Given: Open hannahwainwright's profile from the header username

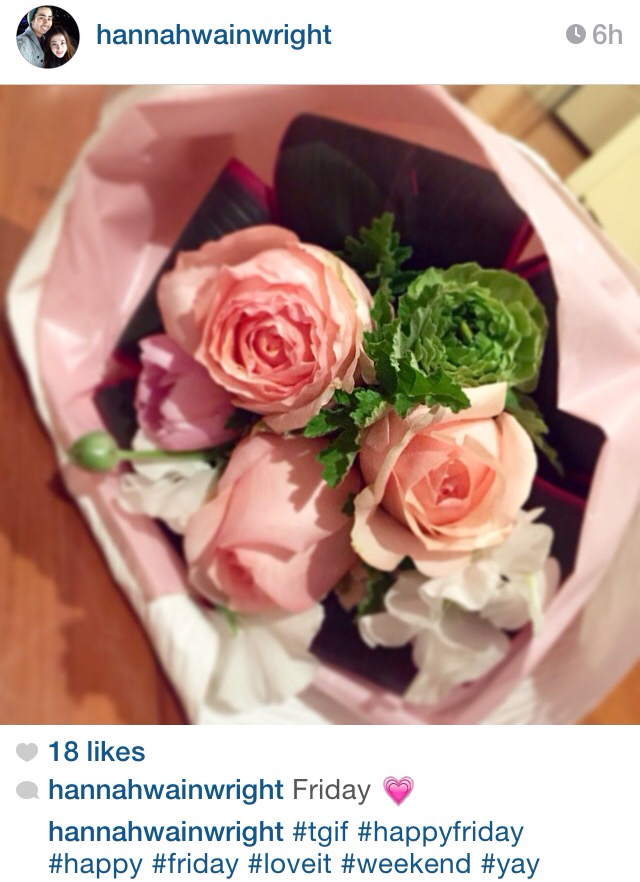Looking at the screenshot, I should click(x=213, y=36).
